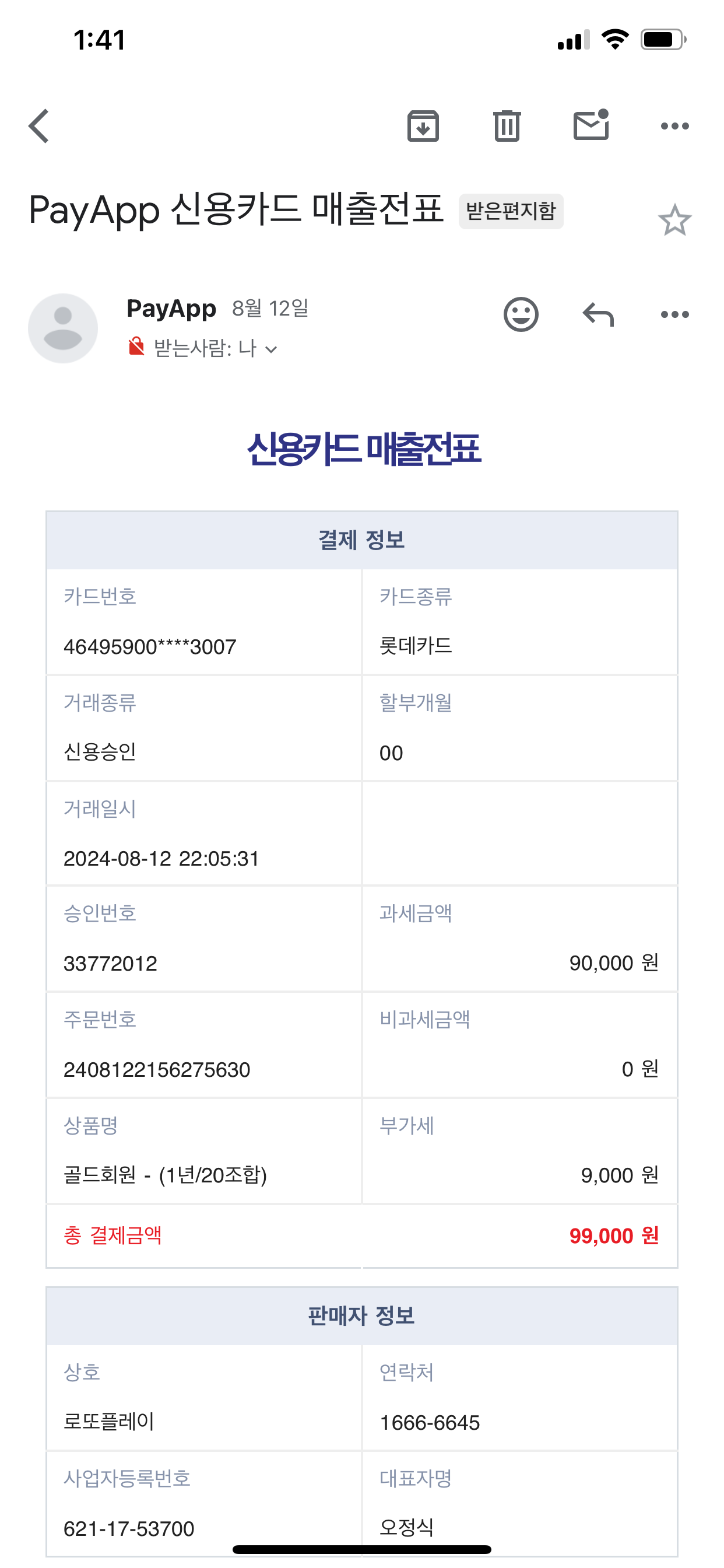This screenshot has height=1568, width=724.
Task: Tap the 받은편지함 label chip
Action: point(511,211)
